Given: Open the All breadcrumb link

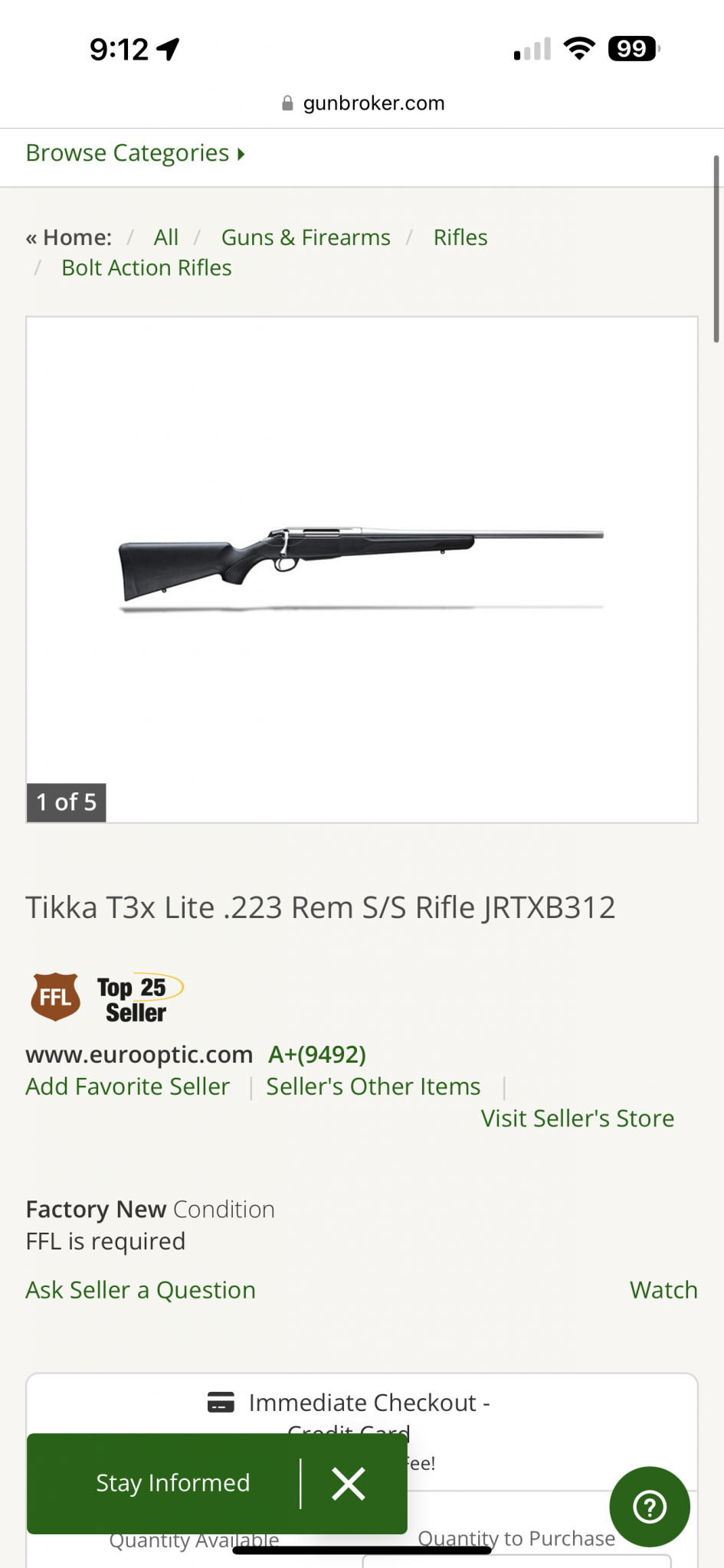Looking at the screenshot, I should (x=165, y=237).
